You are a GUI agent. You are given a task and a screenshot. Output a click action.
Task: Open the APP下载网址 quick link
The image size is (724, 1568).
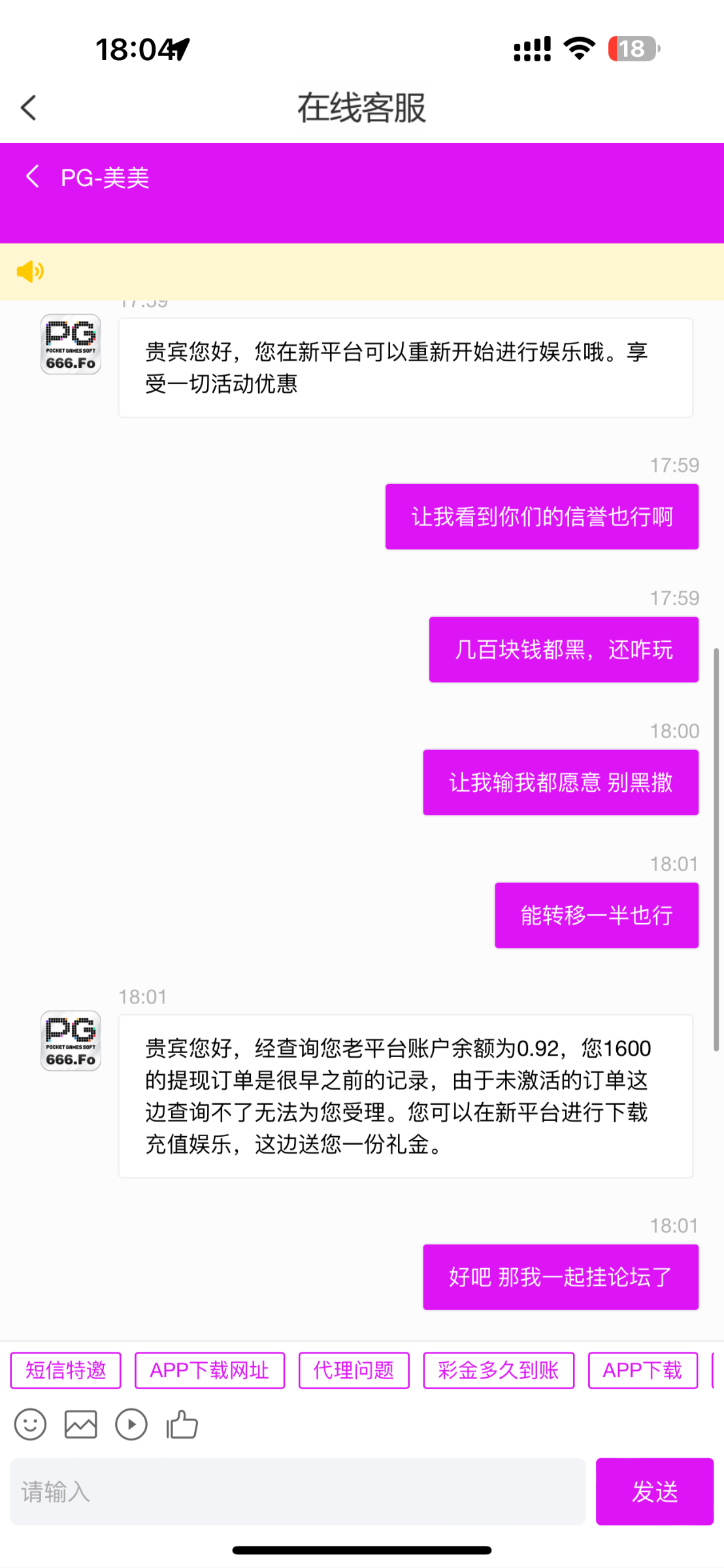click(x=210, y=1370)
